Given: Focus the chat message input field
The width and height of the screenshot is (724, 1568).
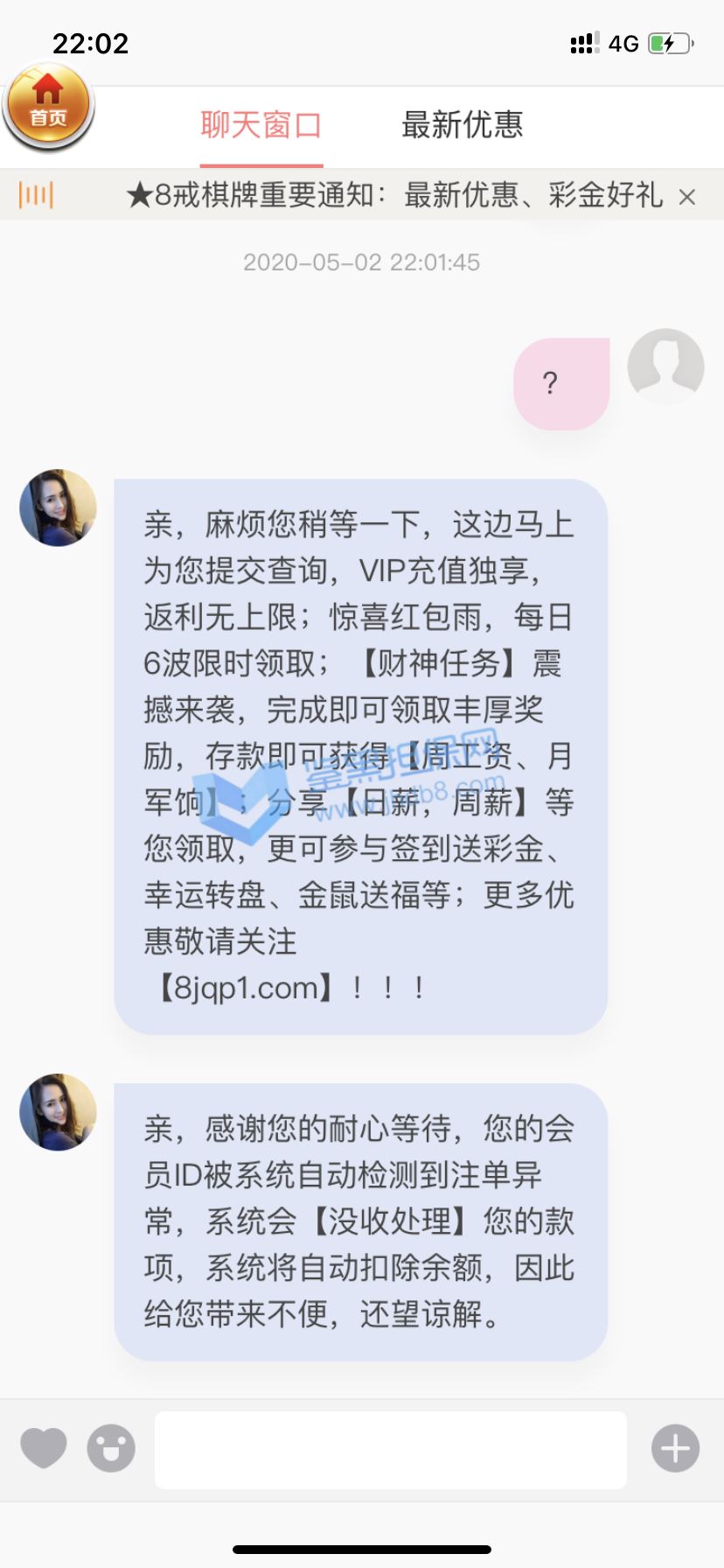Looking at the screenshot, I should (x=390, y=1449).
